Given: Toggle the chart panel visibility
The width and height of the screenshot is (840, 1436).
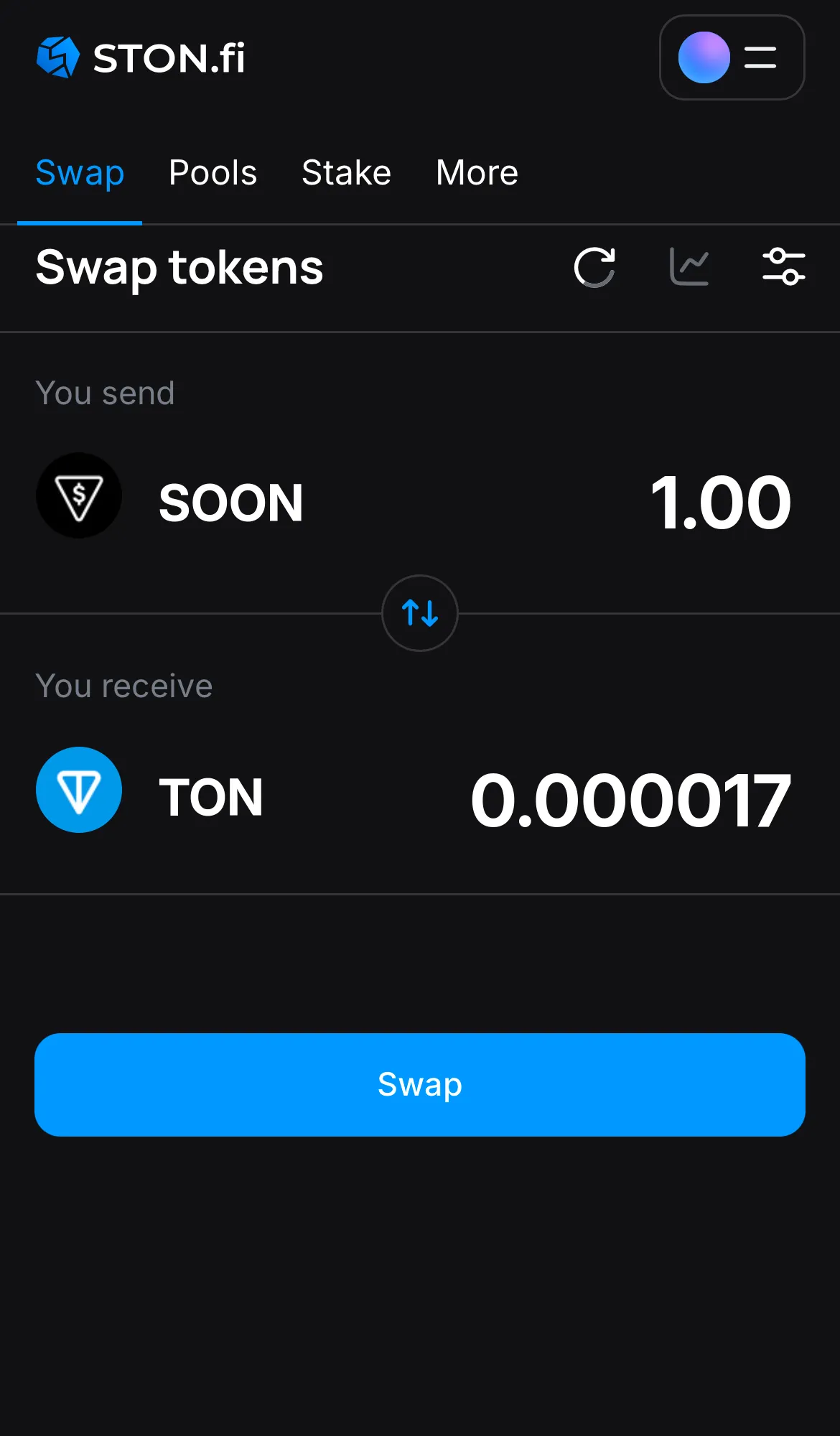Looking at the screenshot, I should [689, 268].
